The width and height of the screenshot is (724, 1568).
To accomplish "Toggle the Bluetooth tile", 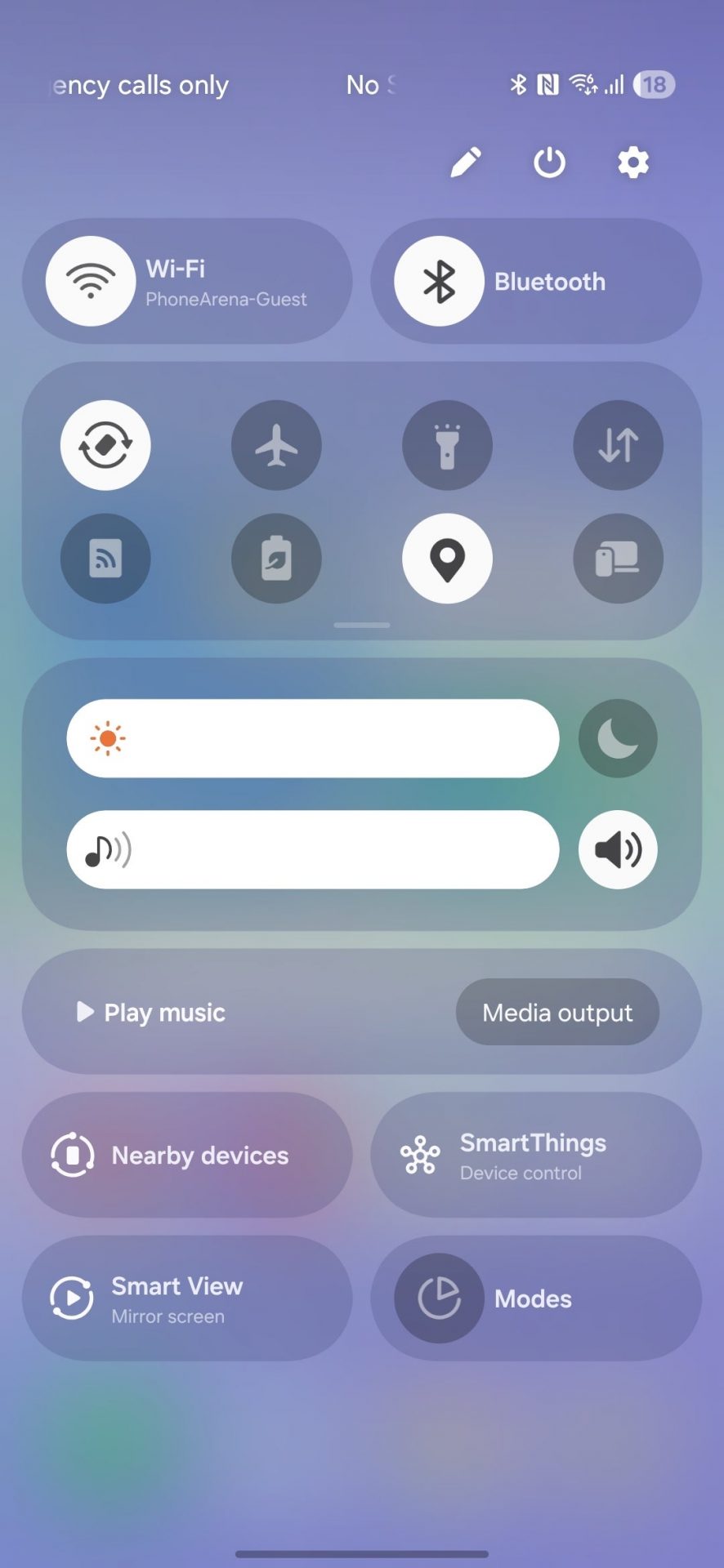I will point(440,282).
